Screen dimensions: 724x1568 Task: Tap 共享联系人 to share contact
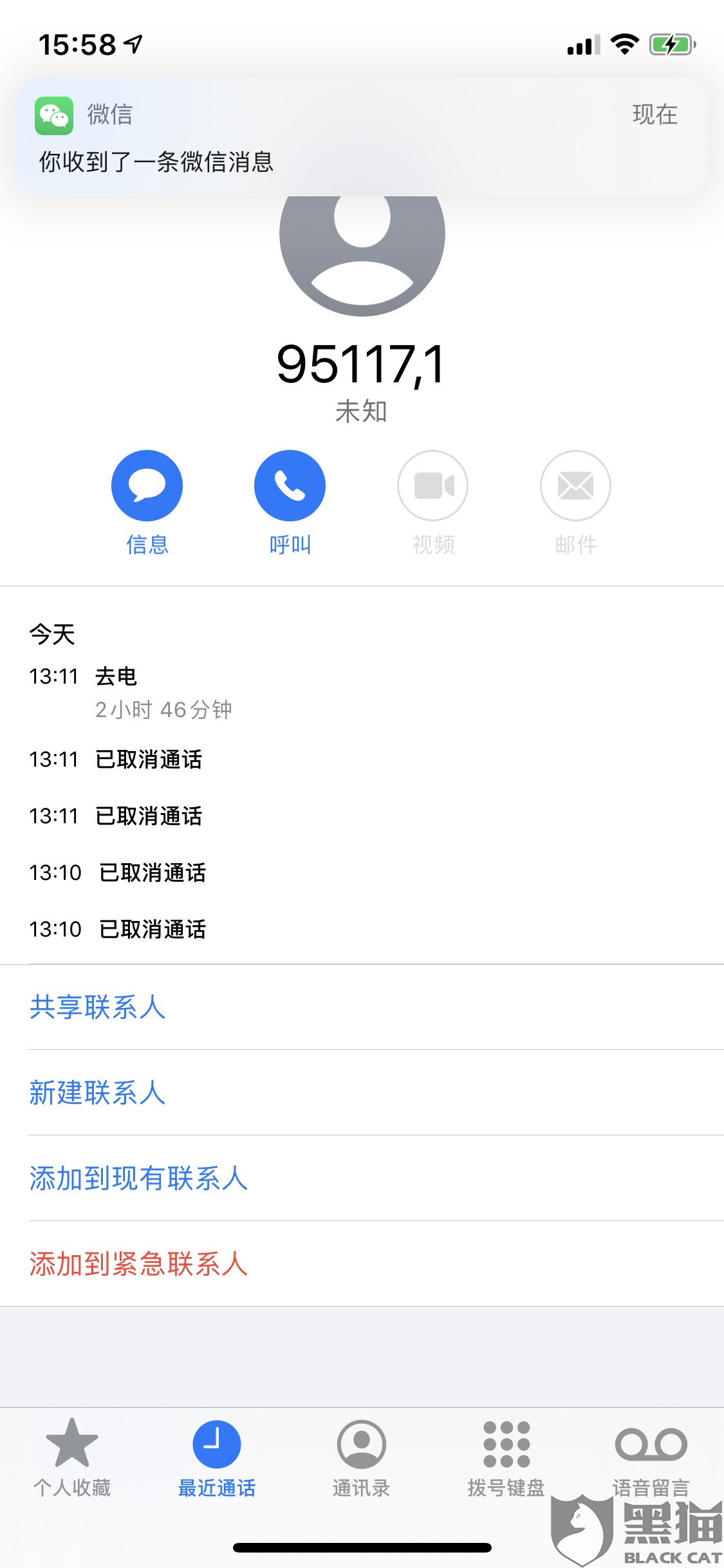click(x=98, y=1007)
